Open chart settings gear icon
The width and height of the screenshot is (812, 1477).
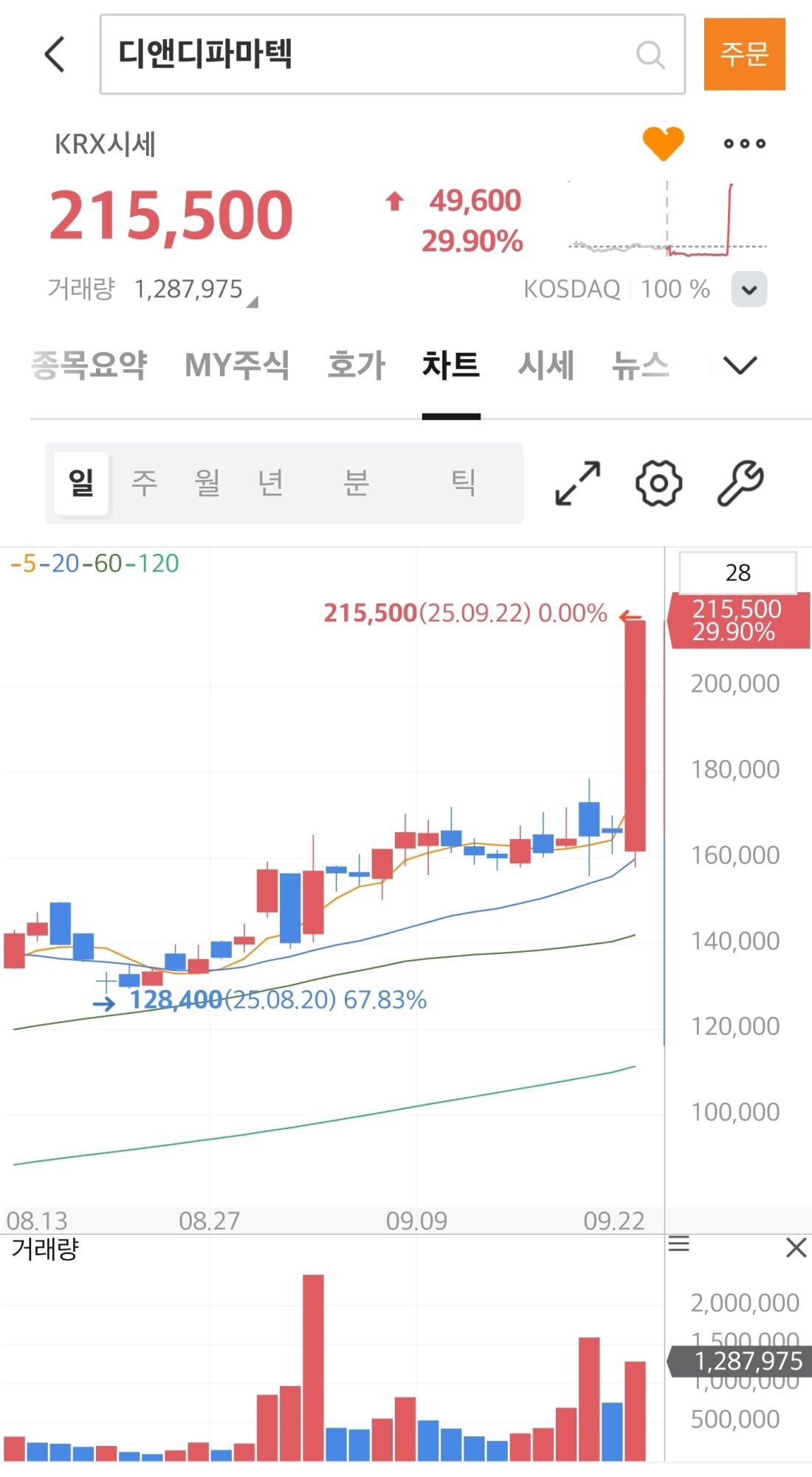(x=658, y=484)
